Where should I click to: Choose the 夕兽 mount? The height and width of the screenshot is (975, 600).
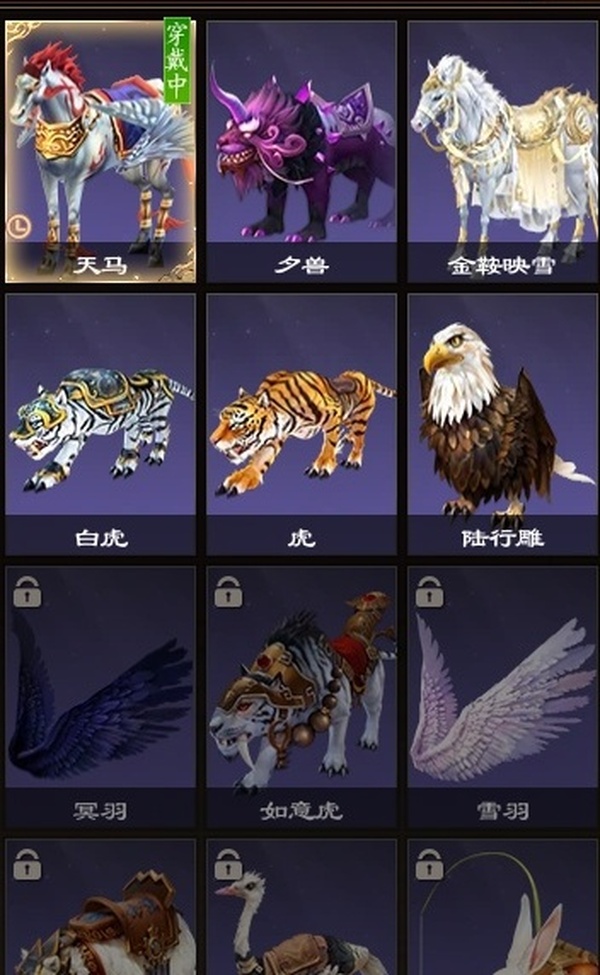point(301,150)
